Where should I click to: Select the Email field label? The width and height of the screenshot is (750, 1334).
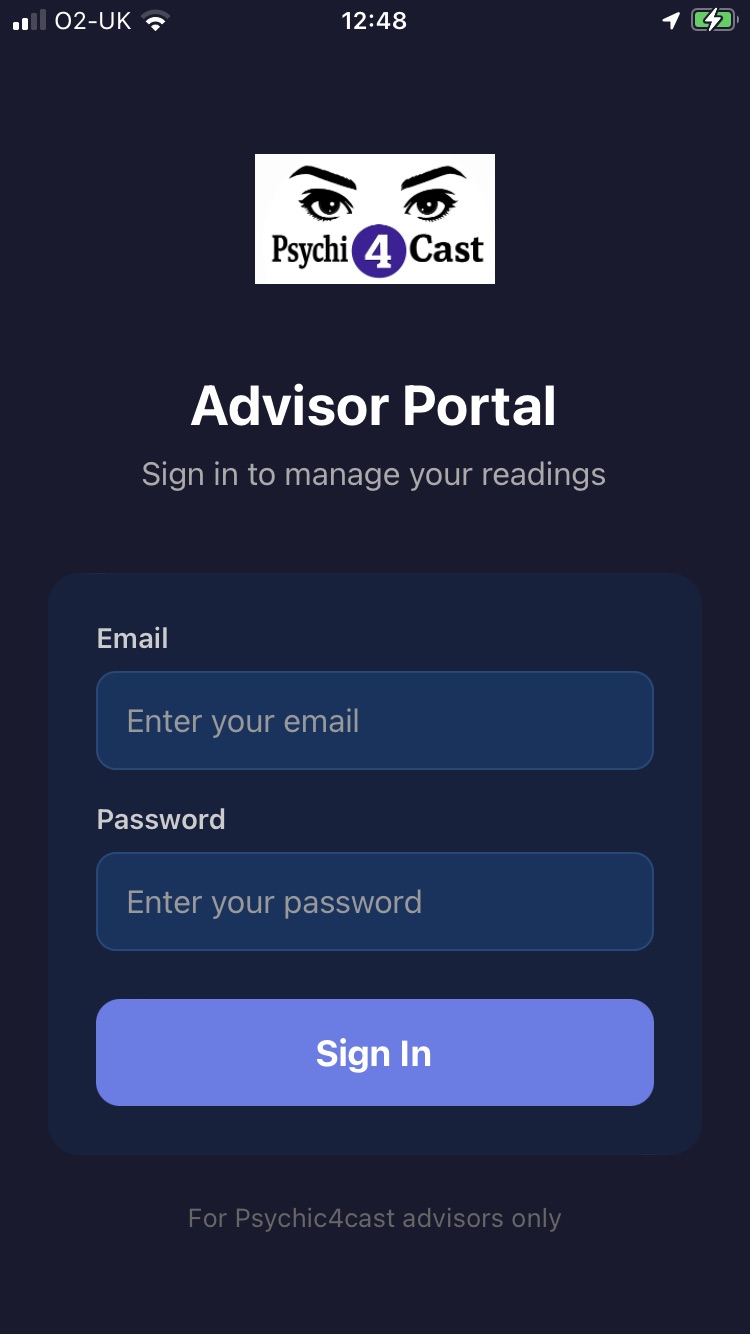click(x=132, y=638)
